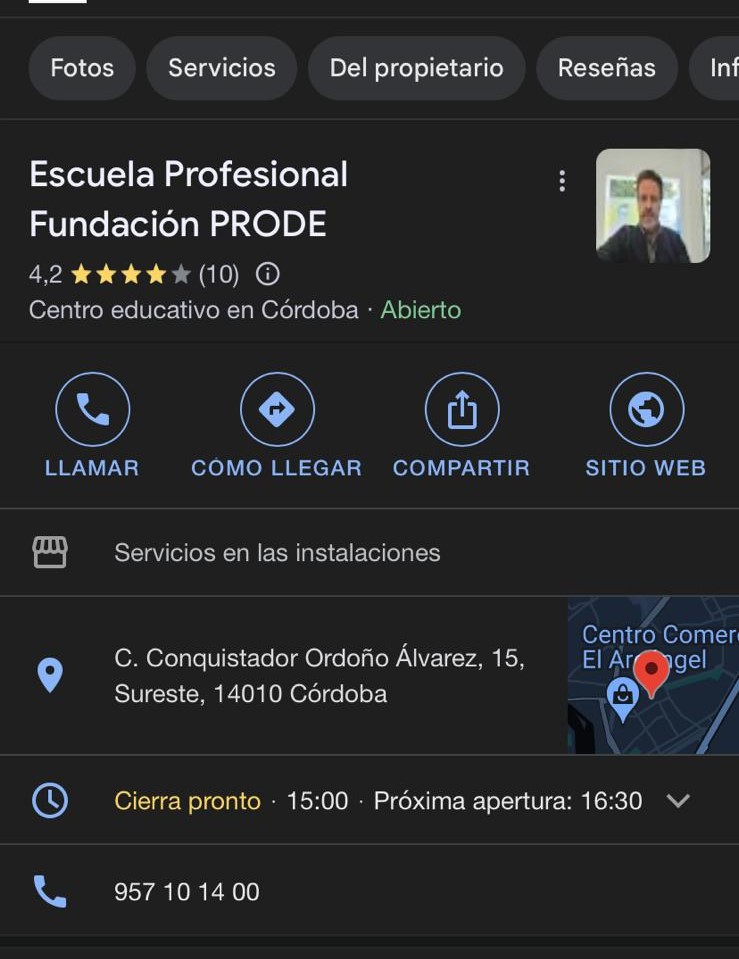Dial the phone number 957 10 14 00
Screen dimensions: 739x959
(x=187, y=892)
